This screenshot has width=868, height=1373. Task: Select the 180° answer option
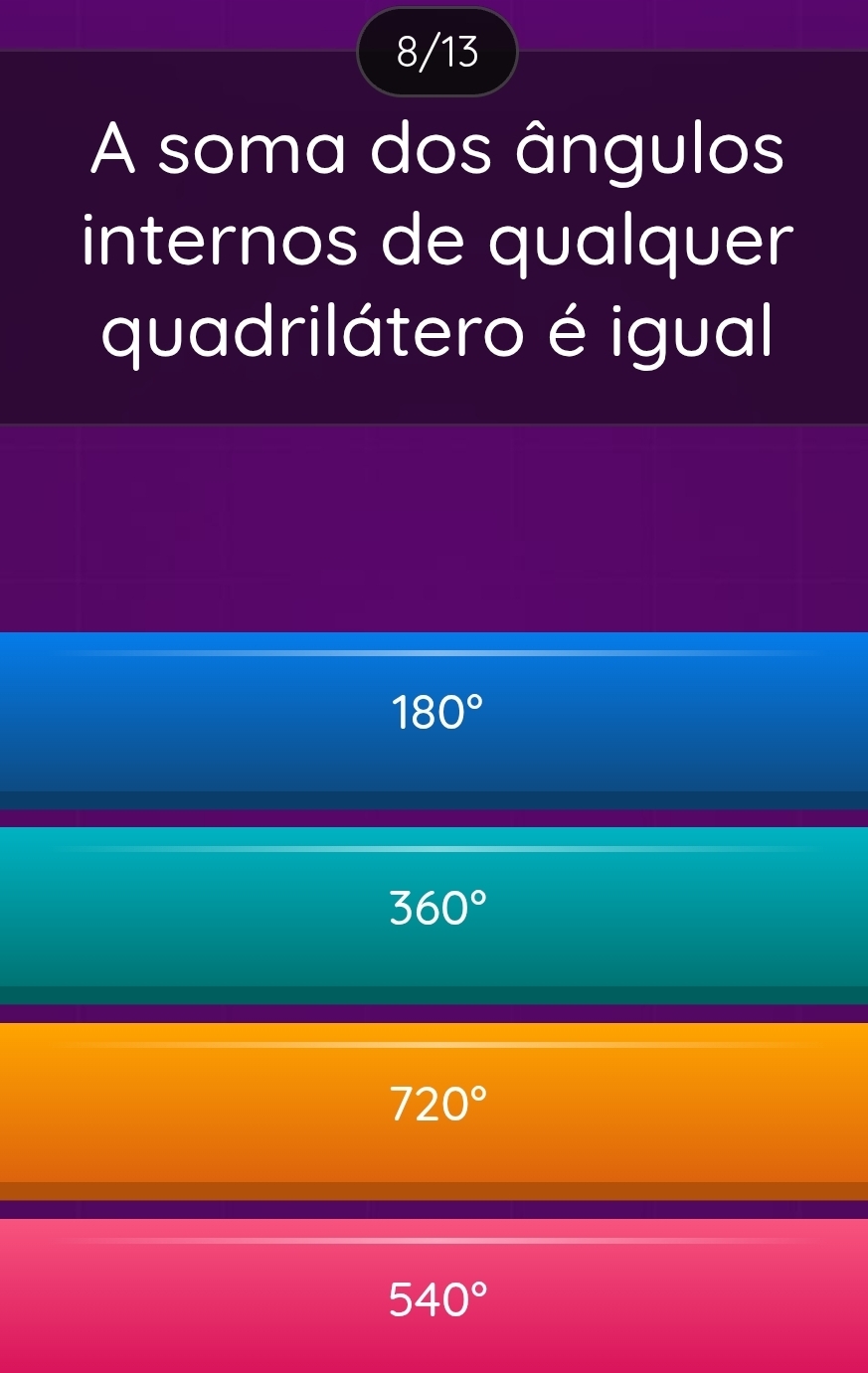click(434, 712)
